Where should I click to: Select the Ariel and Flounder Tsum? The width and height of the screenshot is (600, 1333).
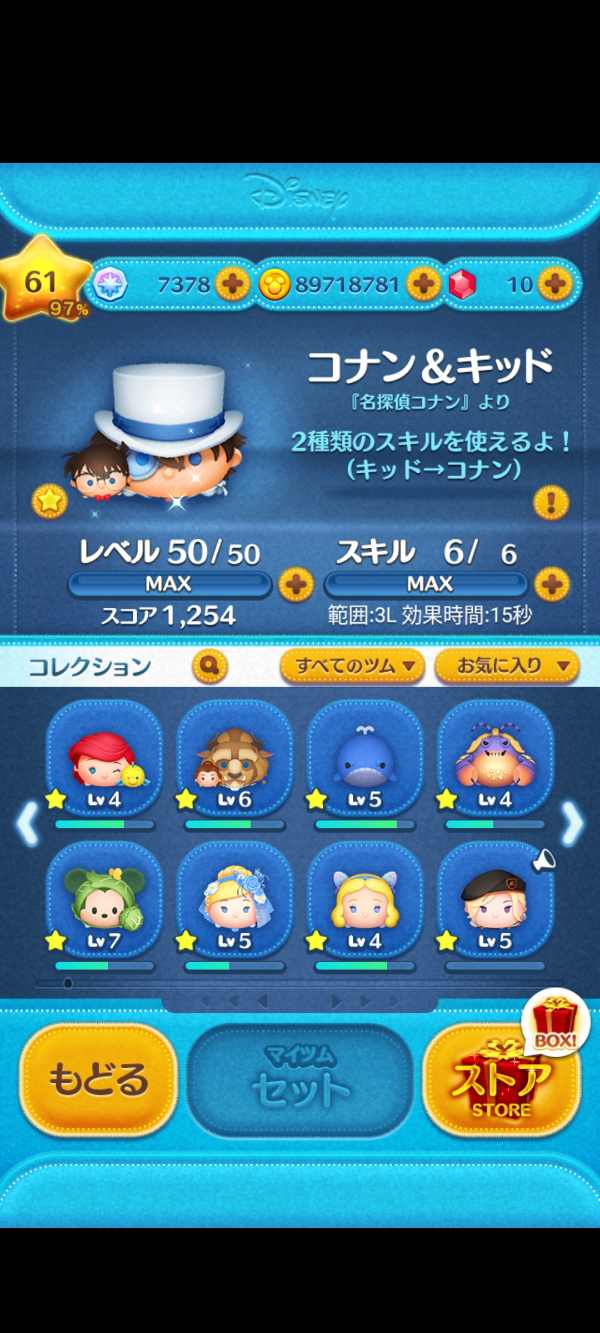tap(104, 760)
